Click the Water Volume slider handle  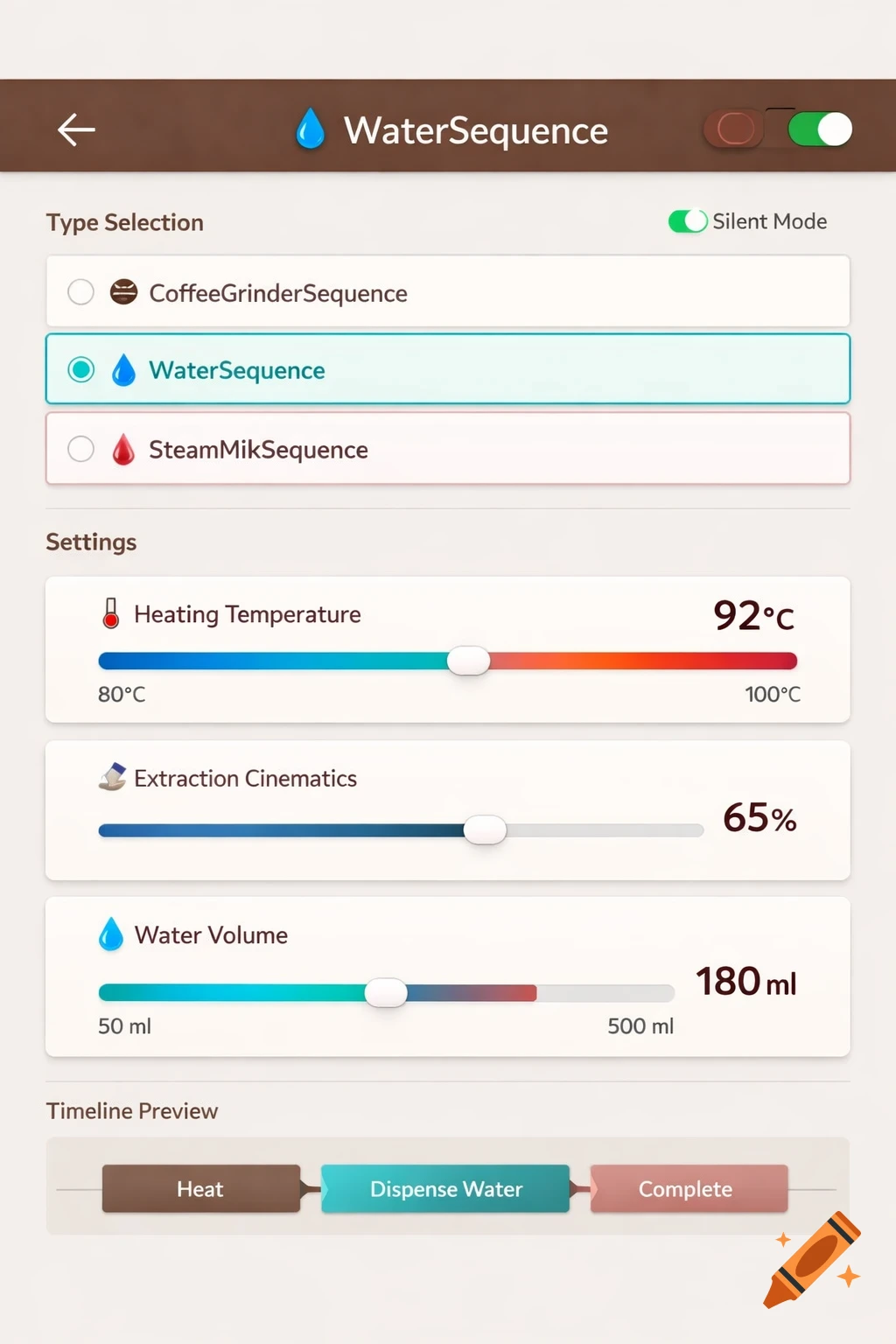pos(388,993)
